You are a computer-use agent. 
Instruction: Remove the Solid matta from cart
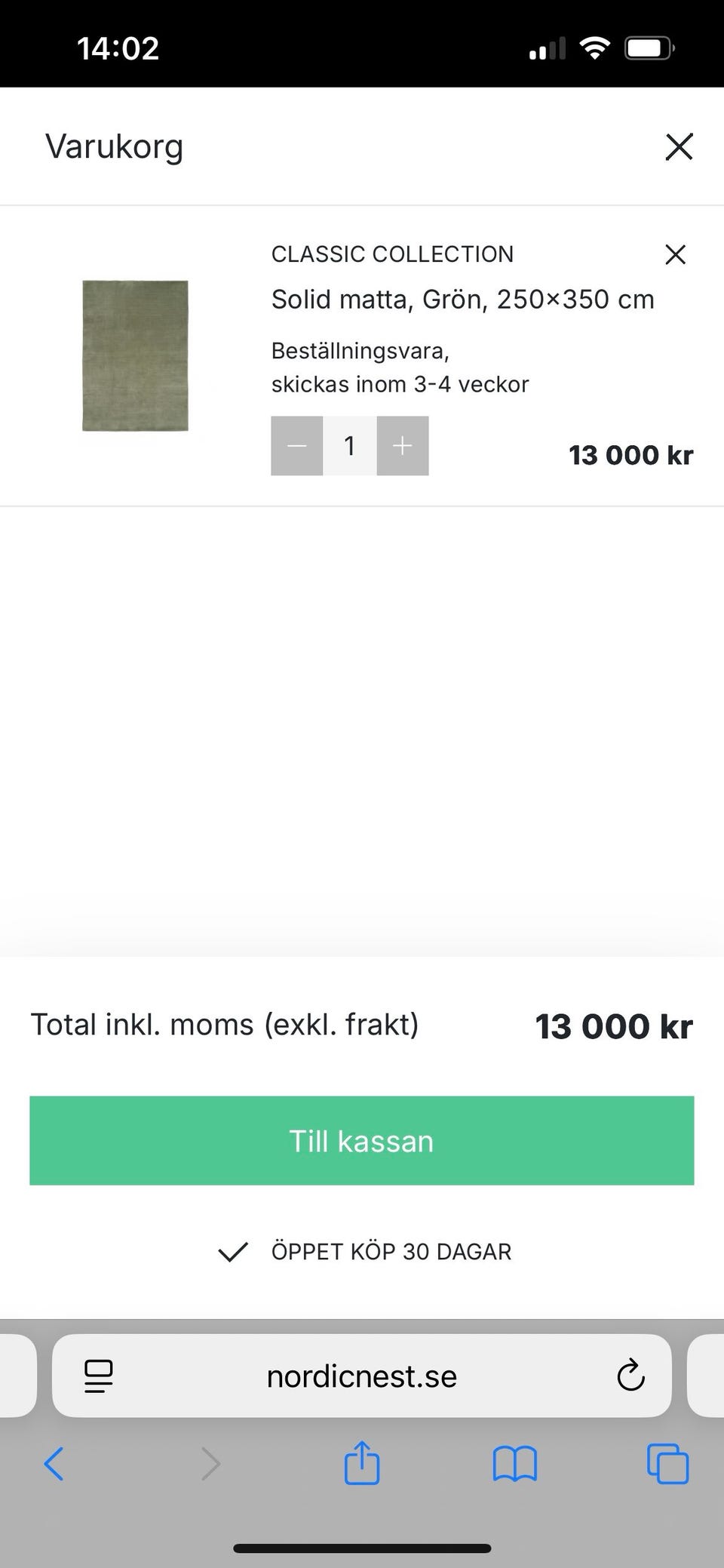675,255
